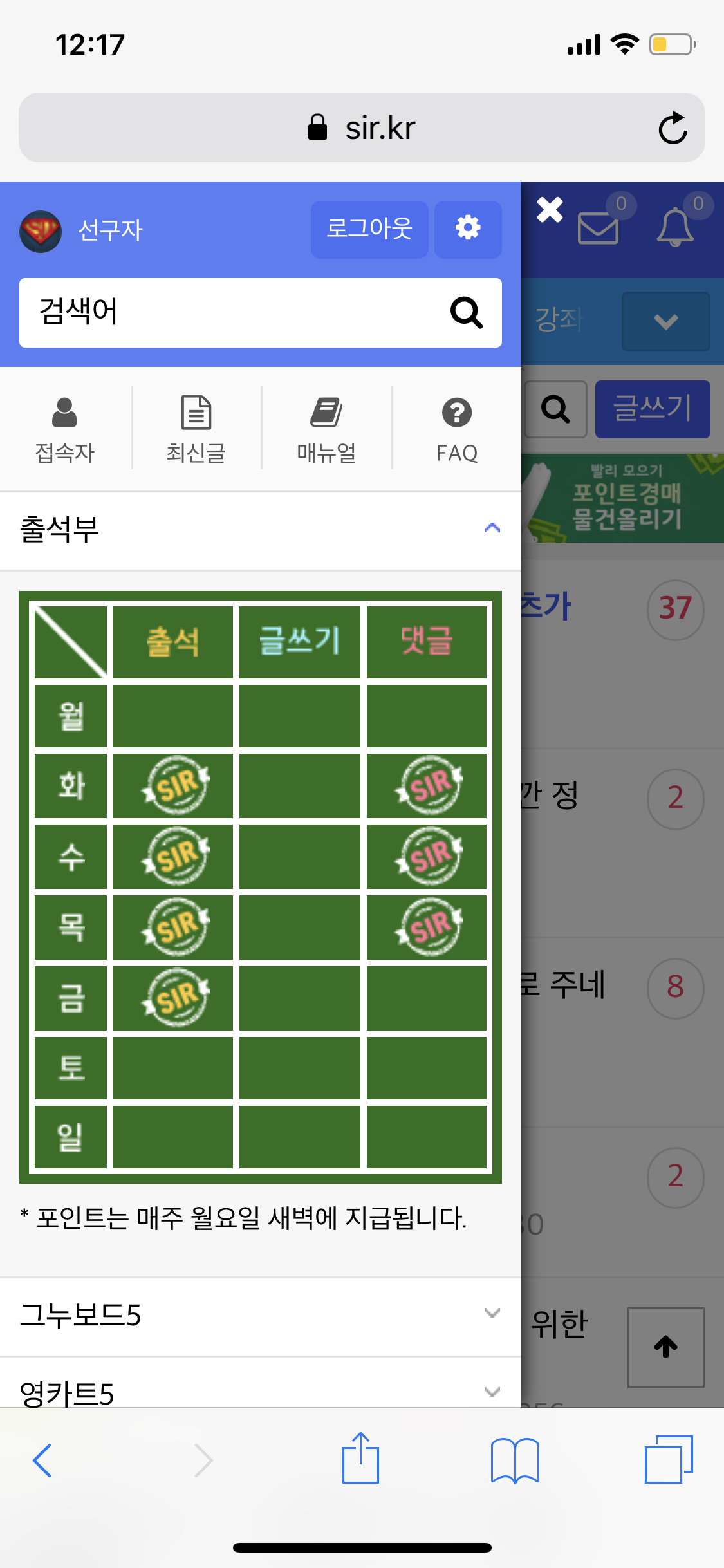Viewport: 724px width, 1568px height.
Task: Go back in Safari
Action: point(42,1460)
